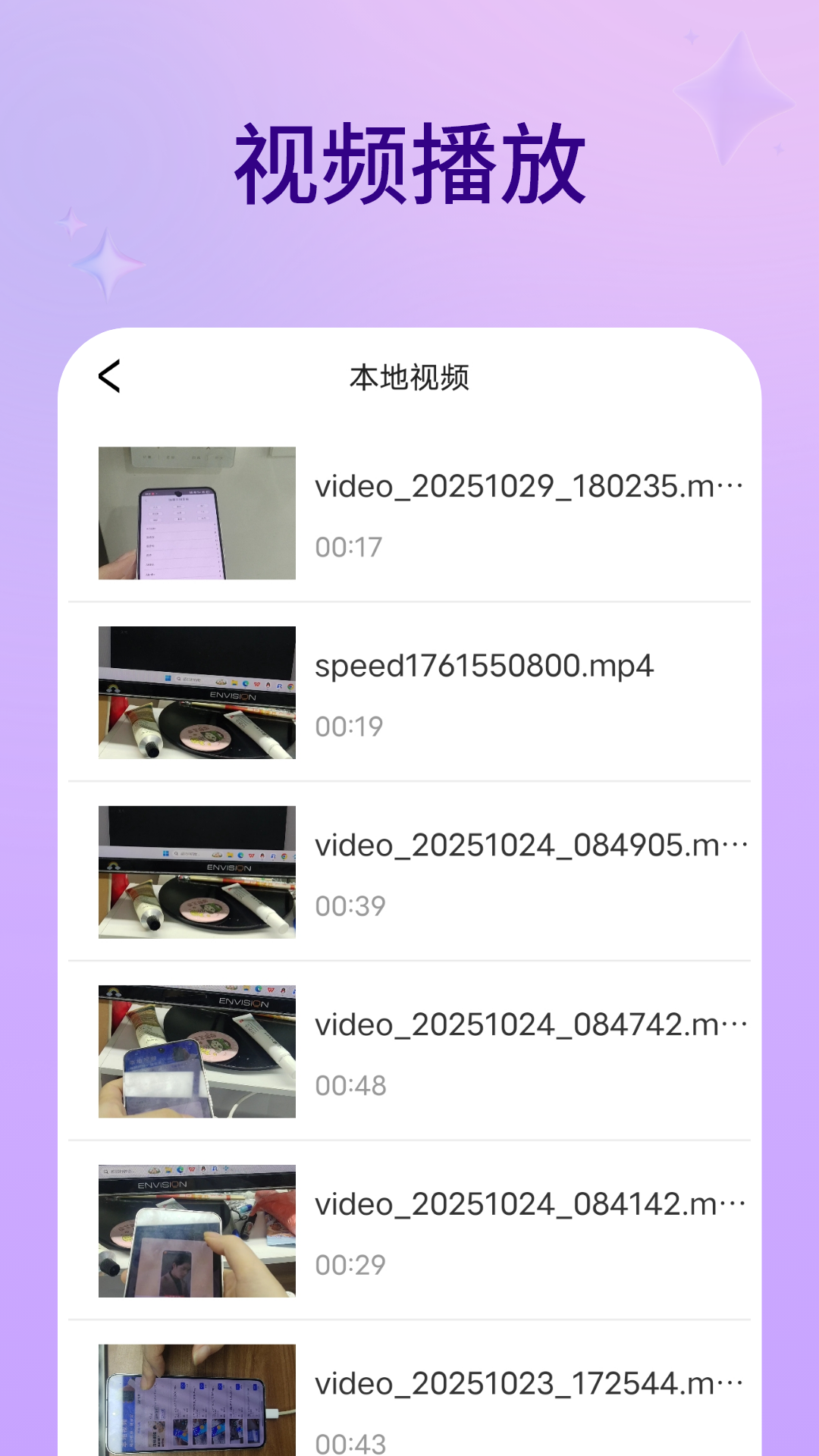Click the 00:17 duration label
This screenshot has width=819, height=1456.
348,546
